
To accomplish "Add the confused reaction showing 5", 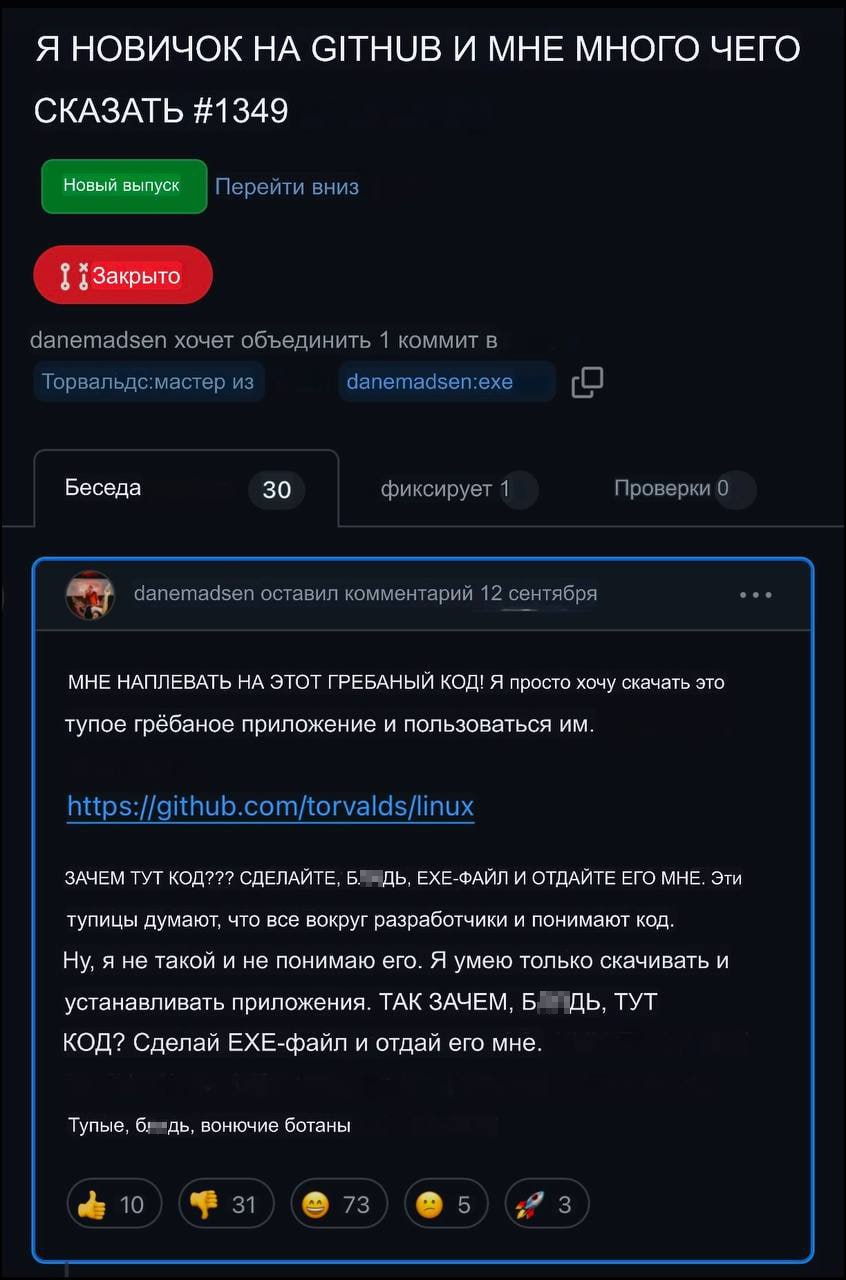I will (x=446, y=1205).
